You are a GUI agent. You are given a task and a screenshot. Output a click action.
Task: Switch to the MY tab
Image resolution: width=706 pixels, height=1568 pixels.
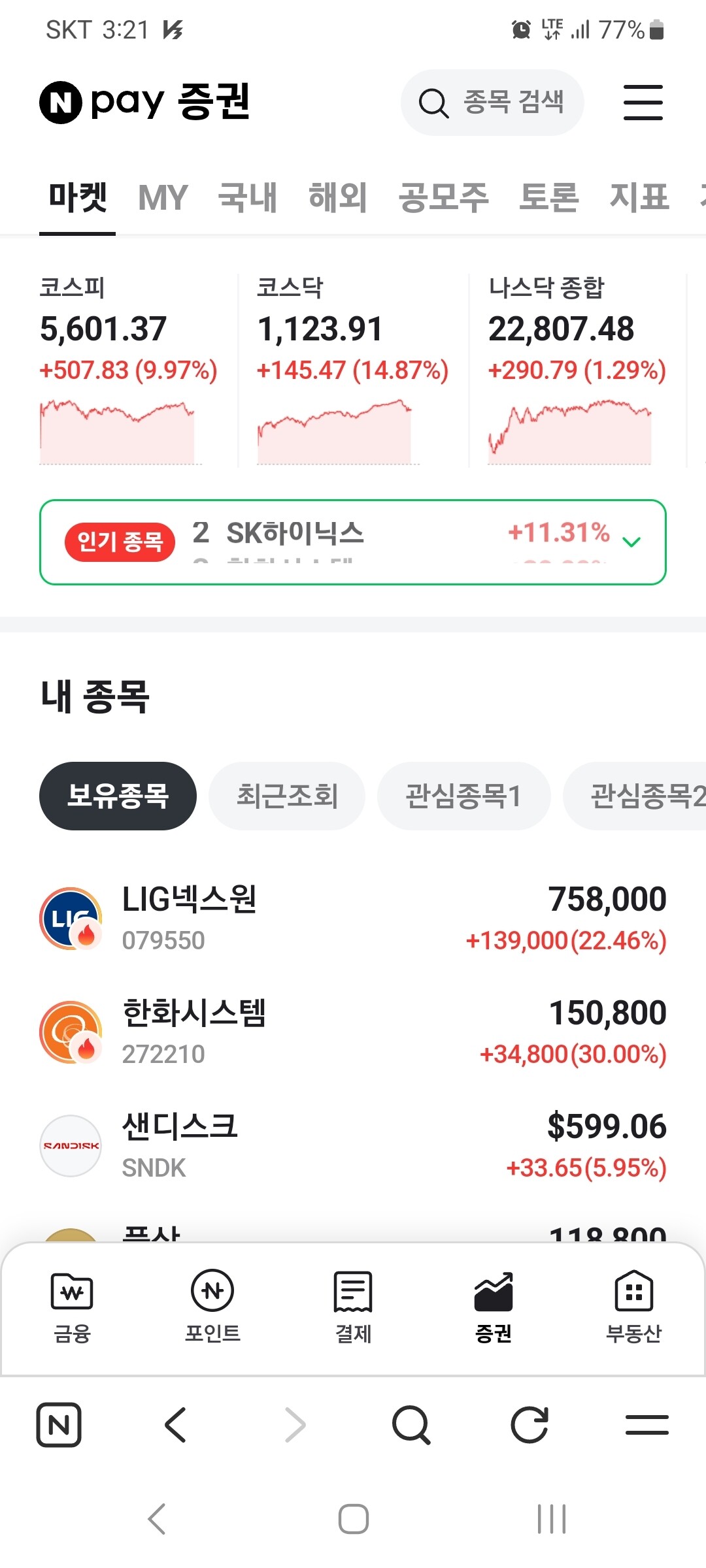(x=163, y=197)
